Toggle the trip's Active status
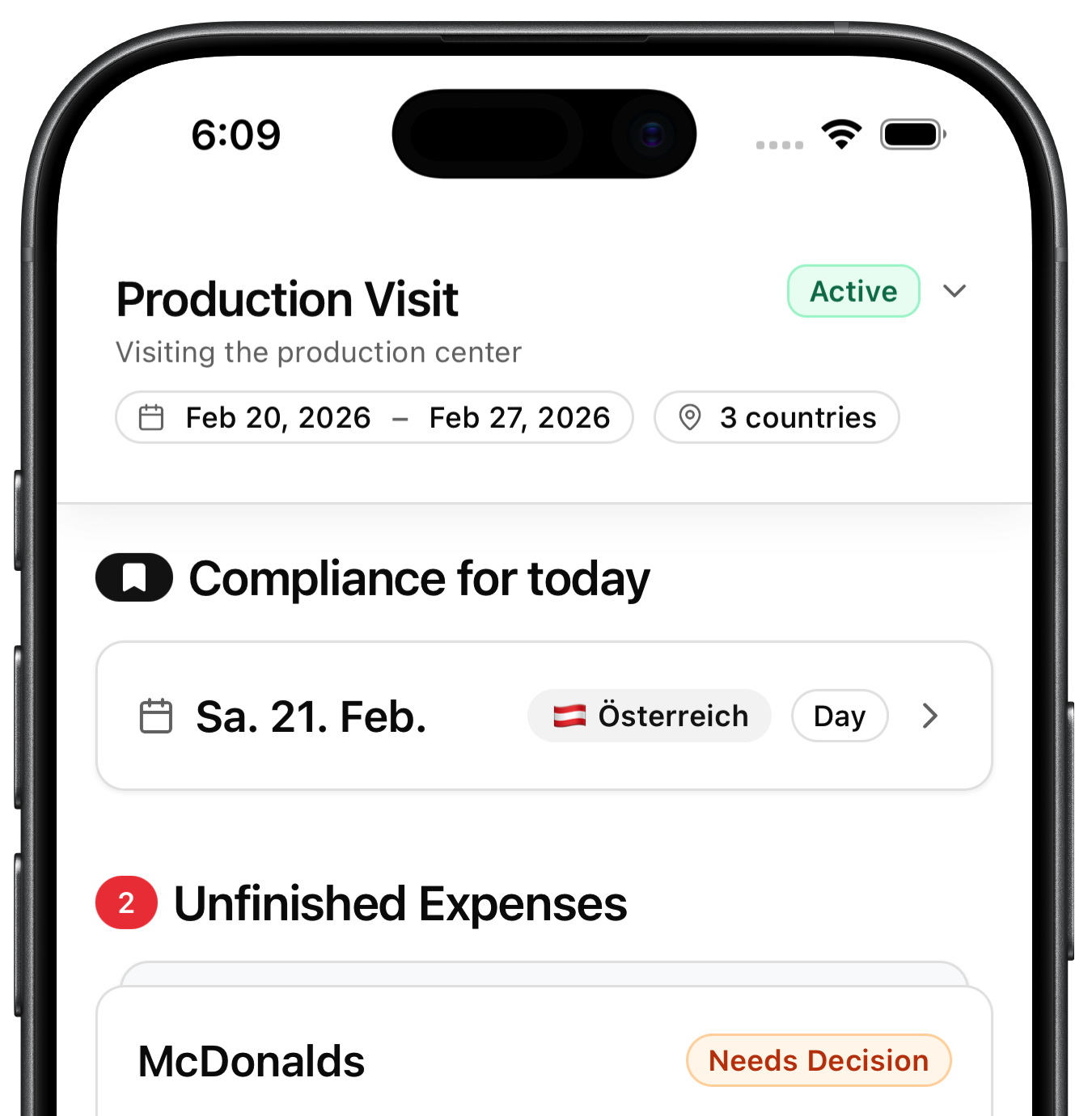The height and width of the screenshot is (1116, 1092). pos(853,291)
